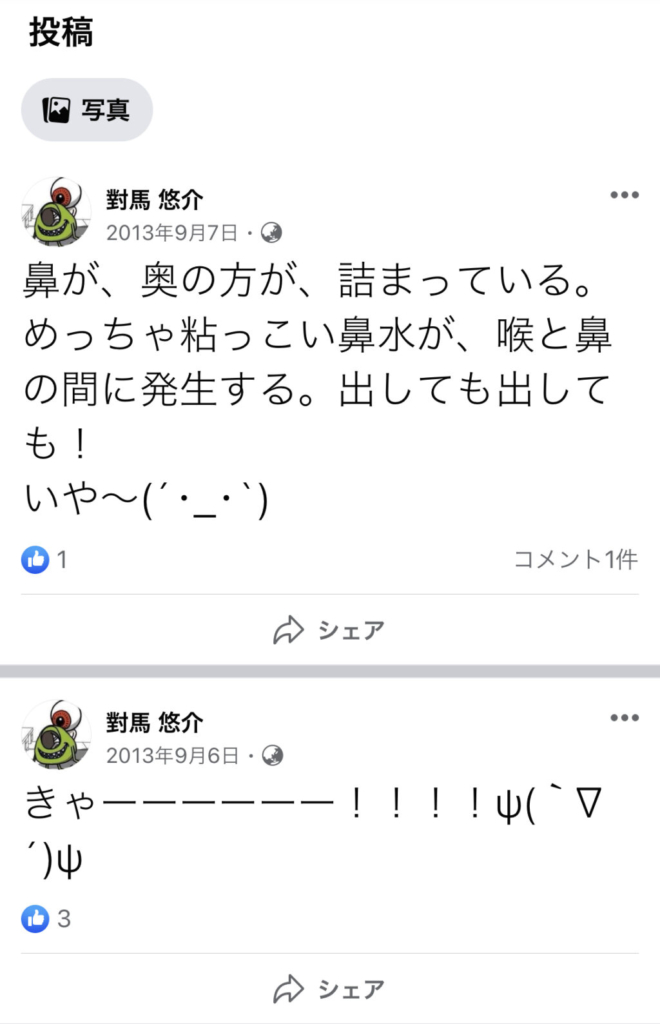Screen dimensions: 660x1024
Task: Open the 写真 photos chip
Action: [87, 109]
